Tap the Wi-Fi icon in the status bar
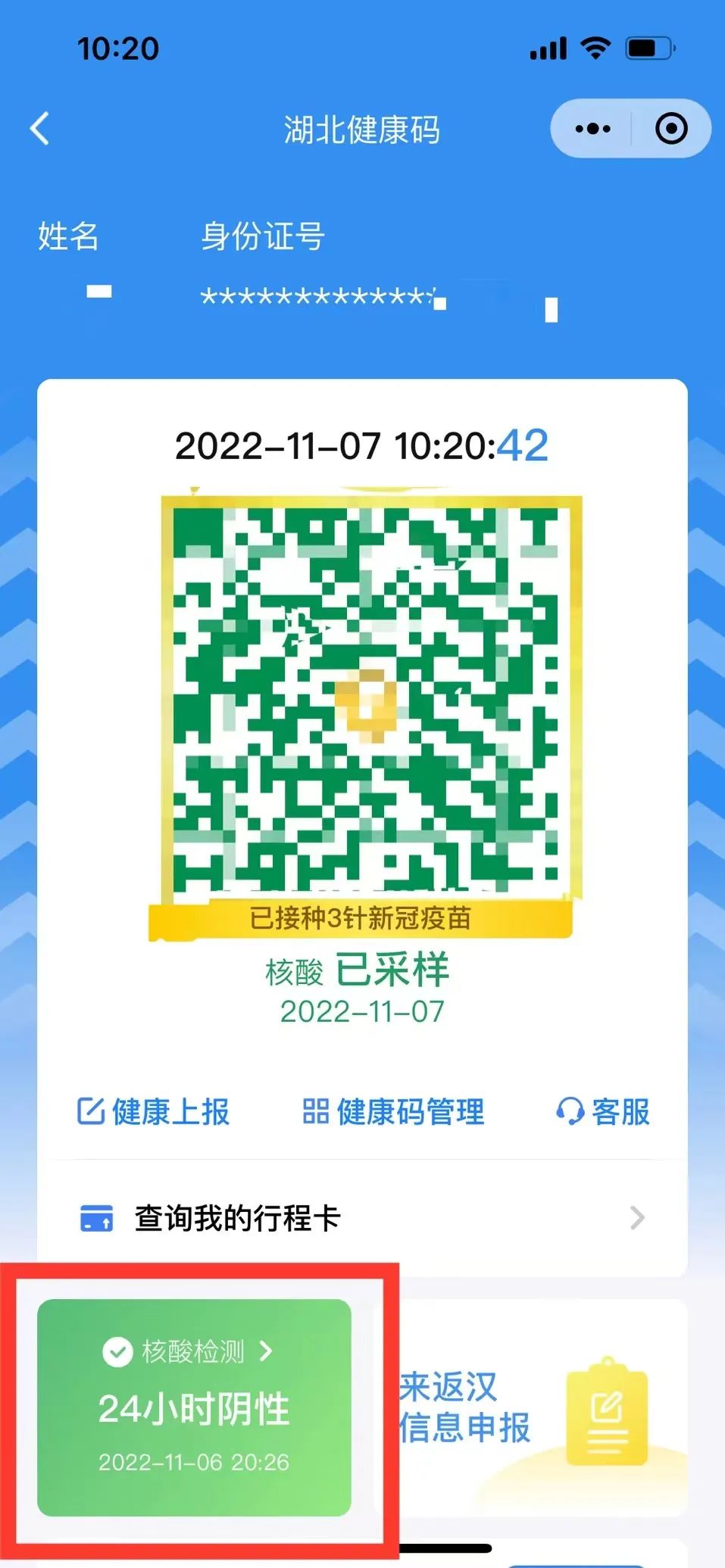Viewport: 725px width, 1568px height. tap(595, 48)
